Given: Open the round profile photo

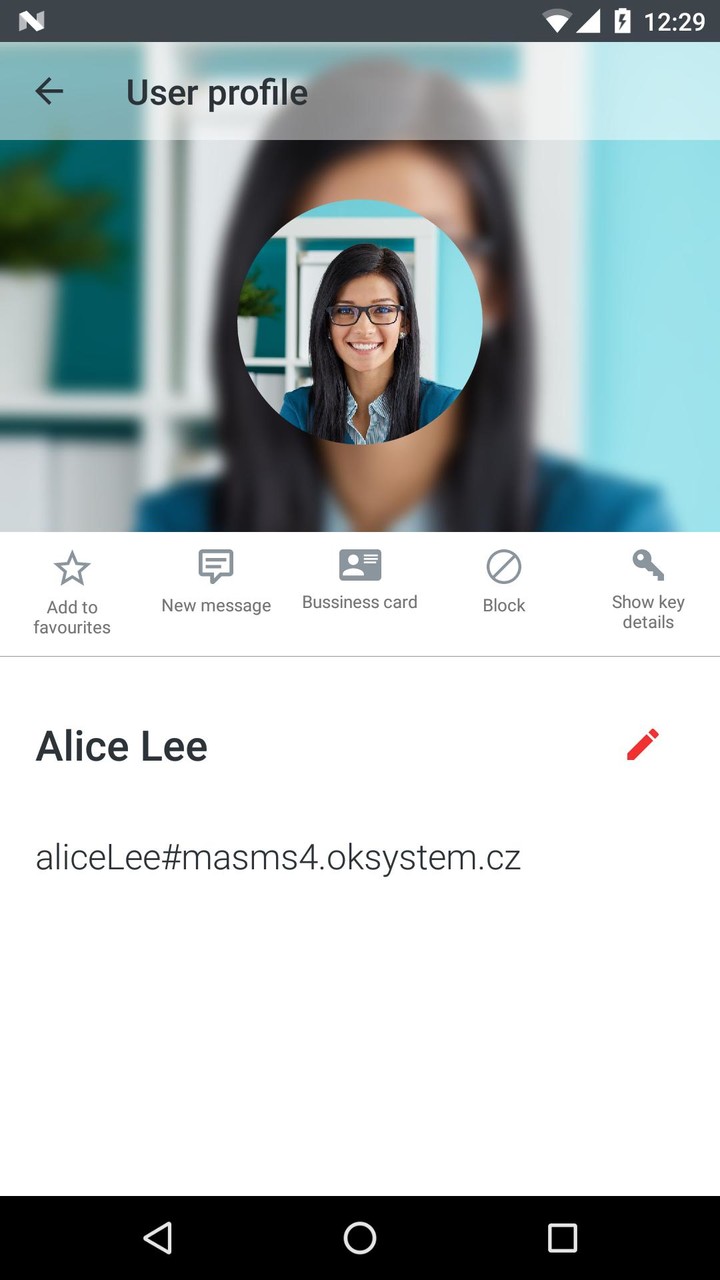Looking at the screenshot, I should [360, 323].
